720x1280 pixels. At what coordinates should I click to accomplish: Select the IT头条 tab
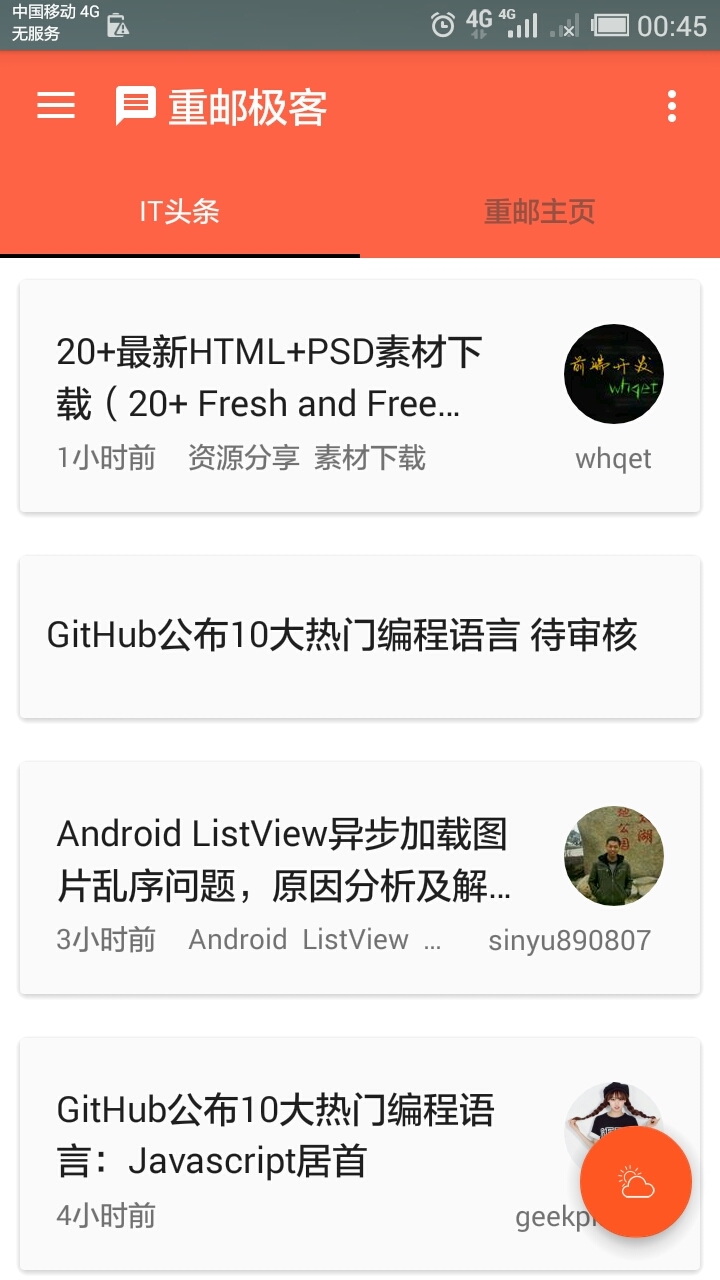coord(180,212)
